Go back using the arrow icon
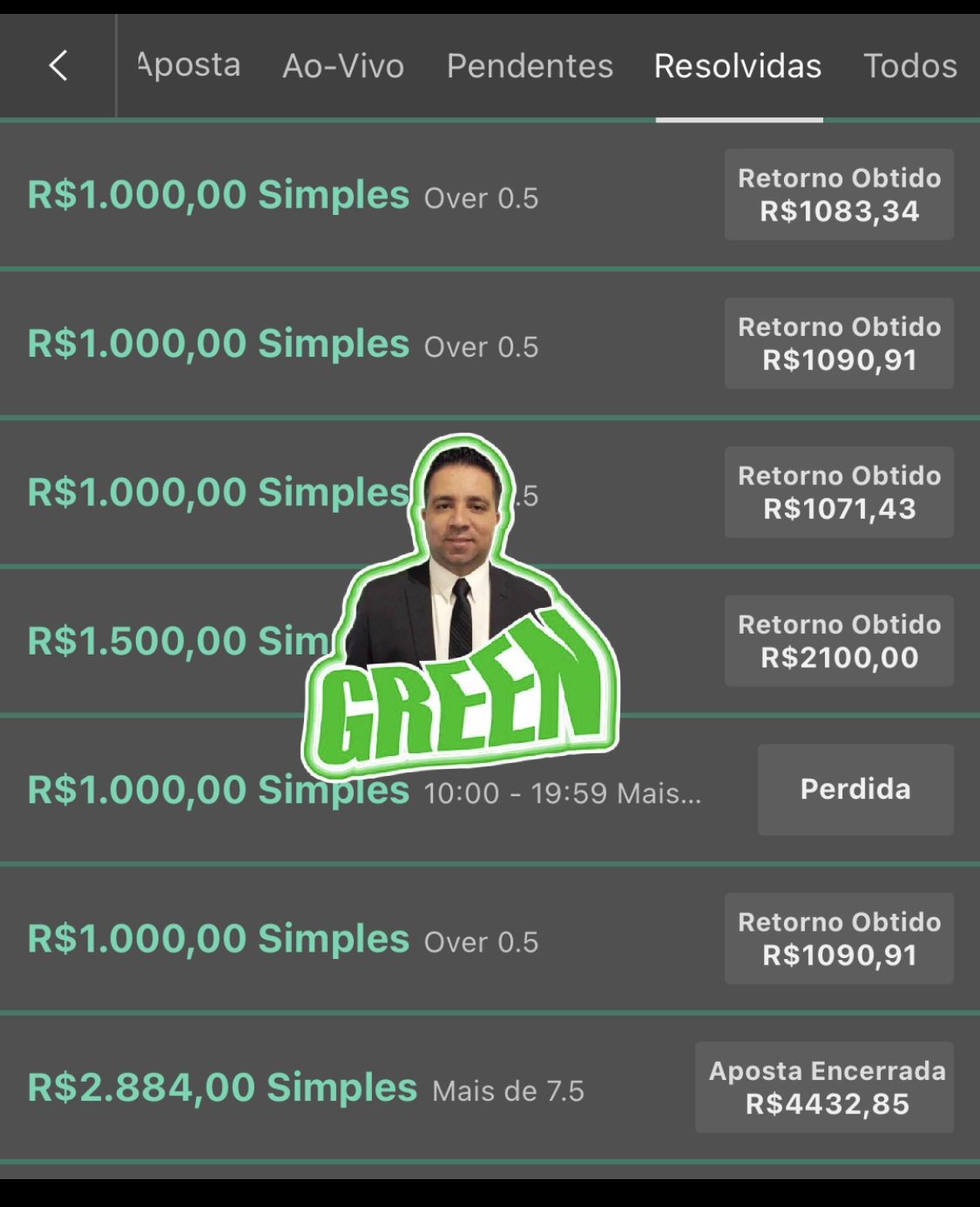 [57, 65]
